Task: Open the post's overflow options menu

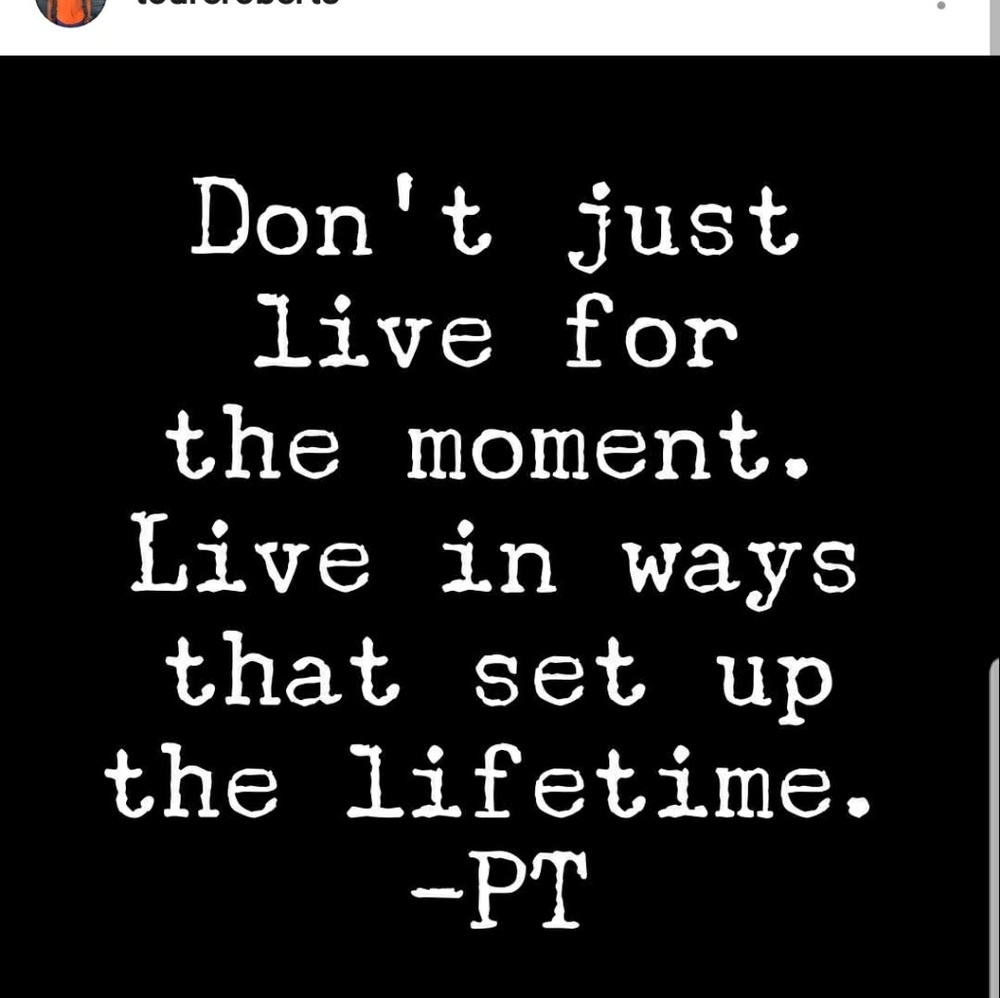Action: (x=939, y=5)
